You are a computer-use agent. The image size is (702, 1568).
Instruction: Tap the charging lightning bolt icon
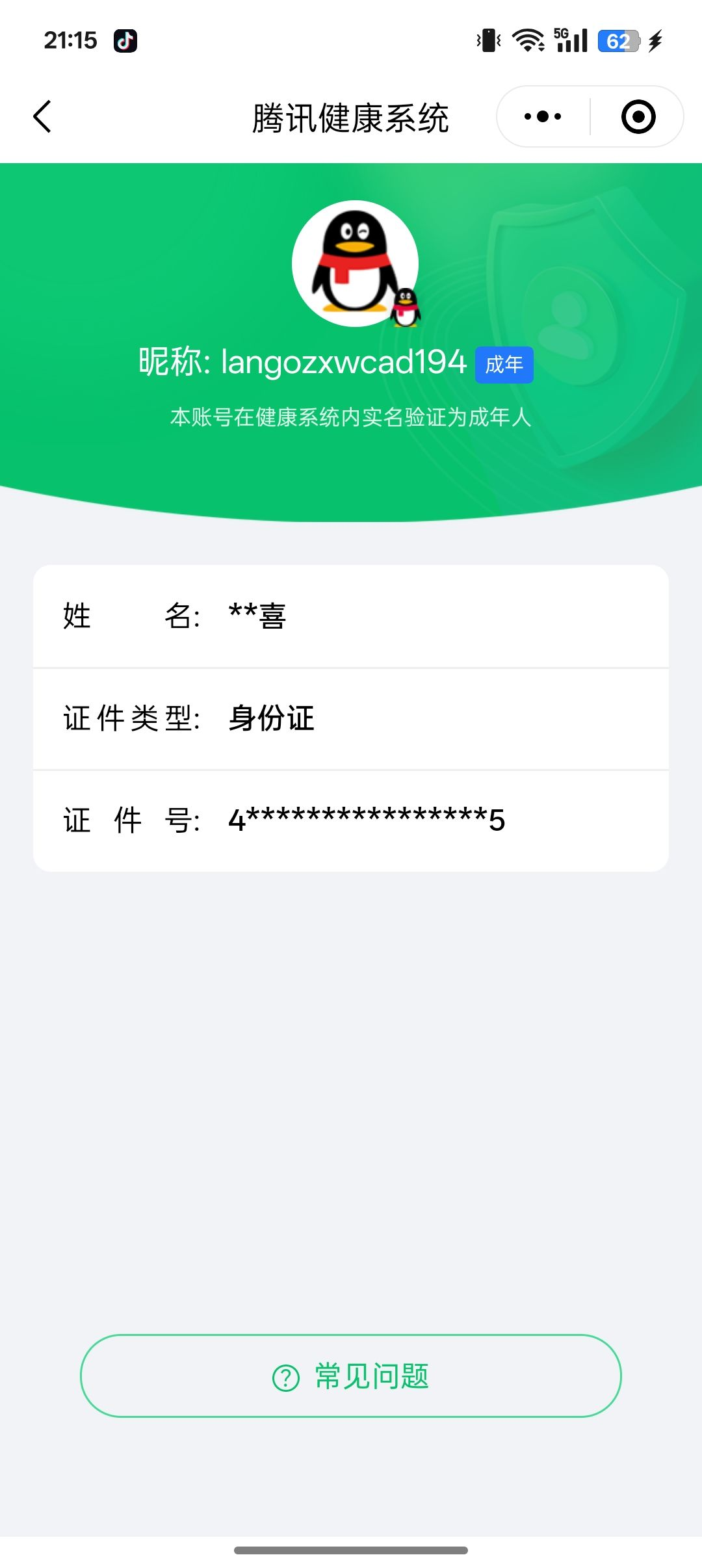click(655, 40)
